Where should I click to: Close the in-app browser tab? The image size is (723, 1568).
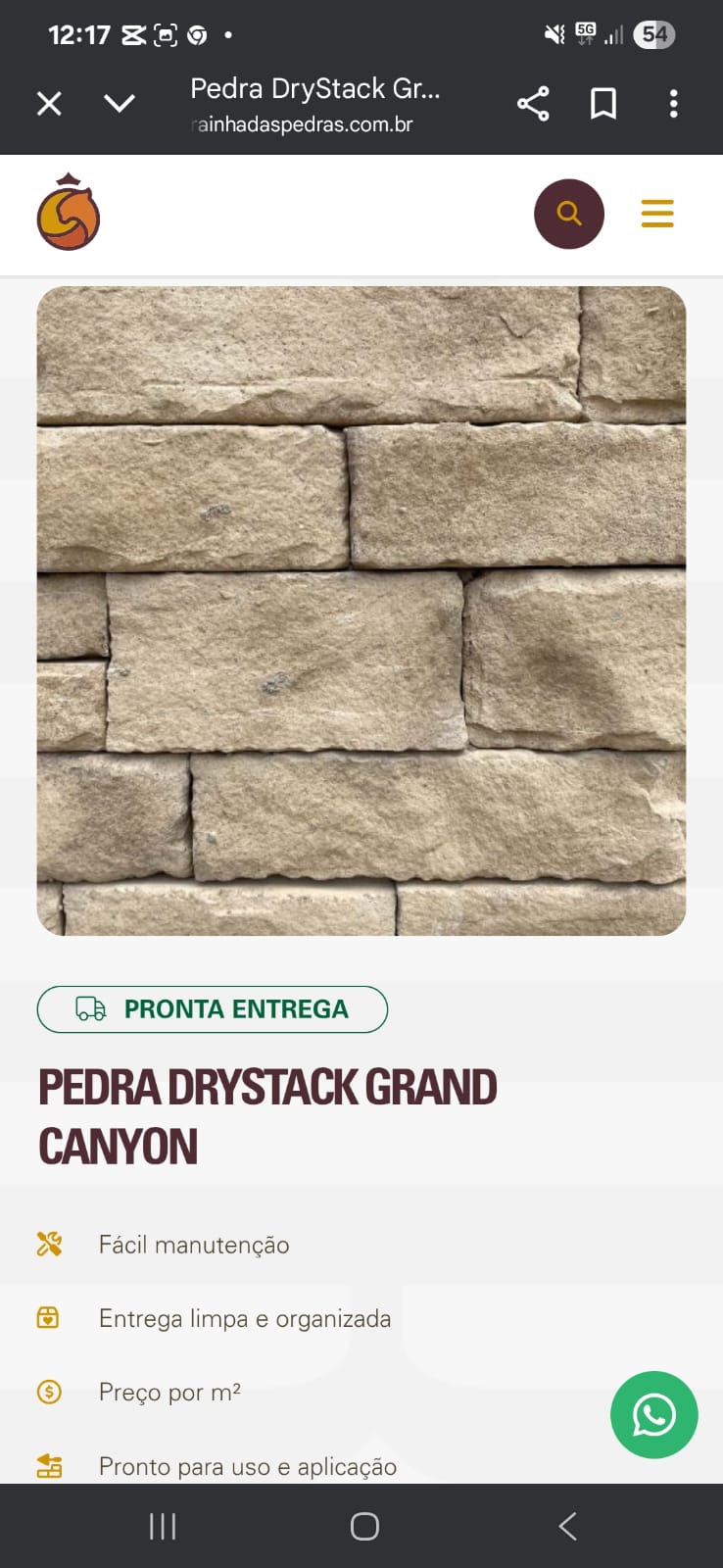coord(49,104)
